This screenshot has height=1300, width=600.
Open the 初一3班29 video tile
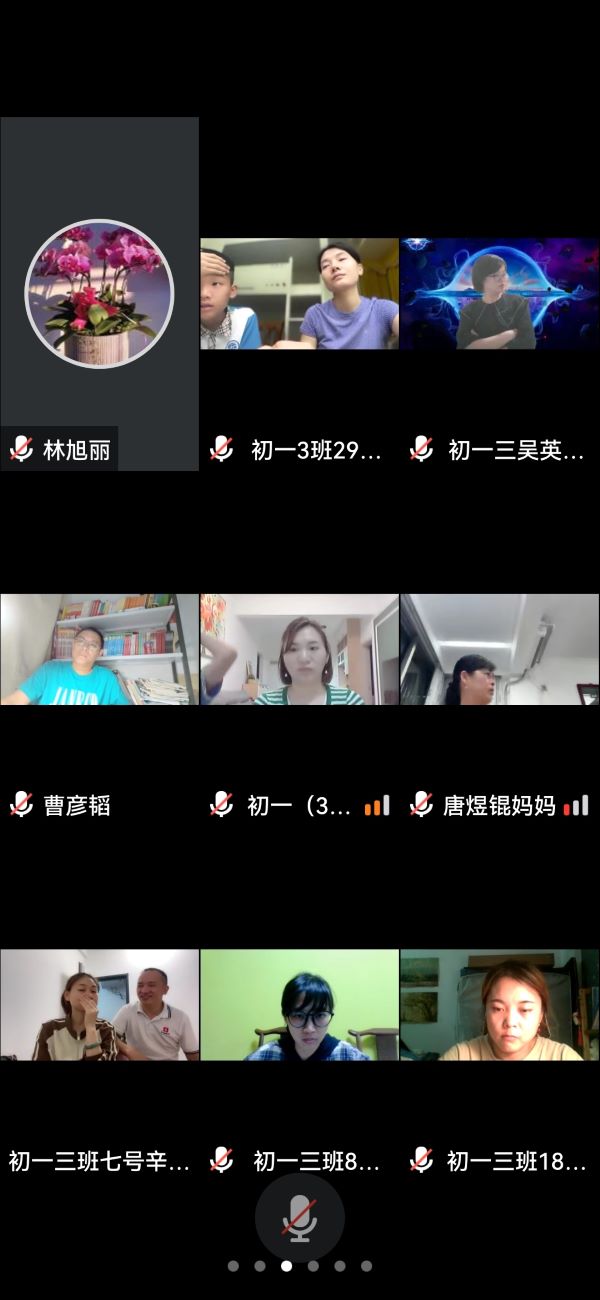(299, 294)
